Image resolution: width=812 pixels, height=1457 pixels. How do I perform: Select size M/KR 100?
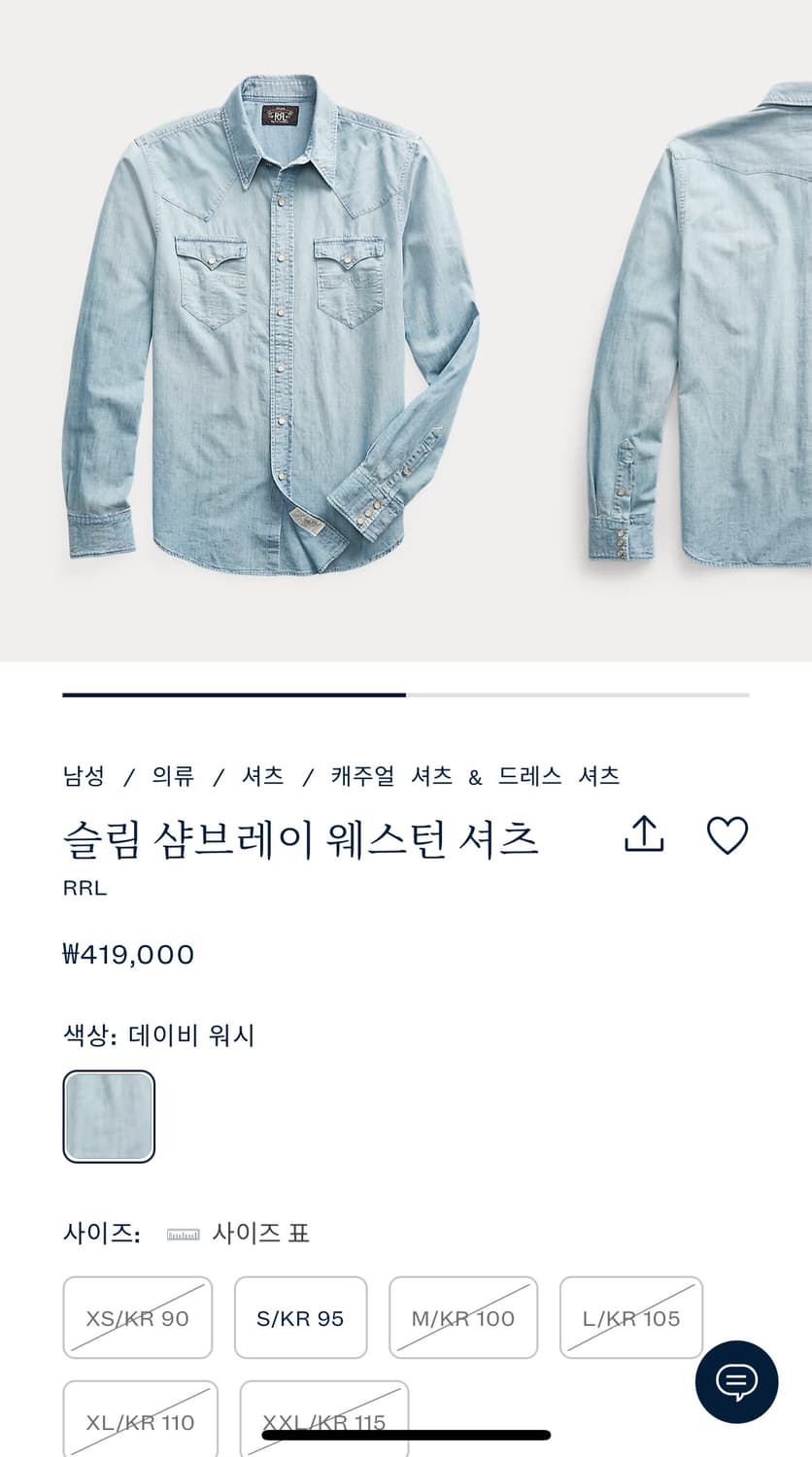point(463,1317)
